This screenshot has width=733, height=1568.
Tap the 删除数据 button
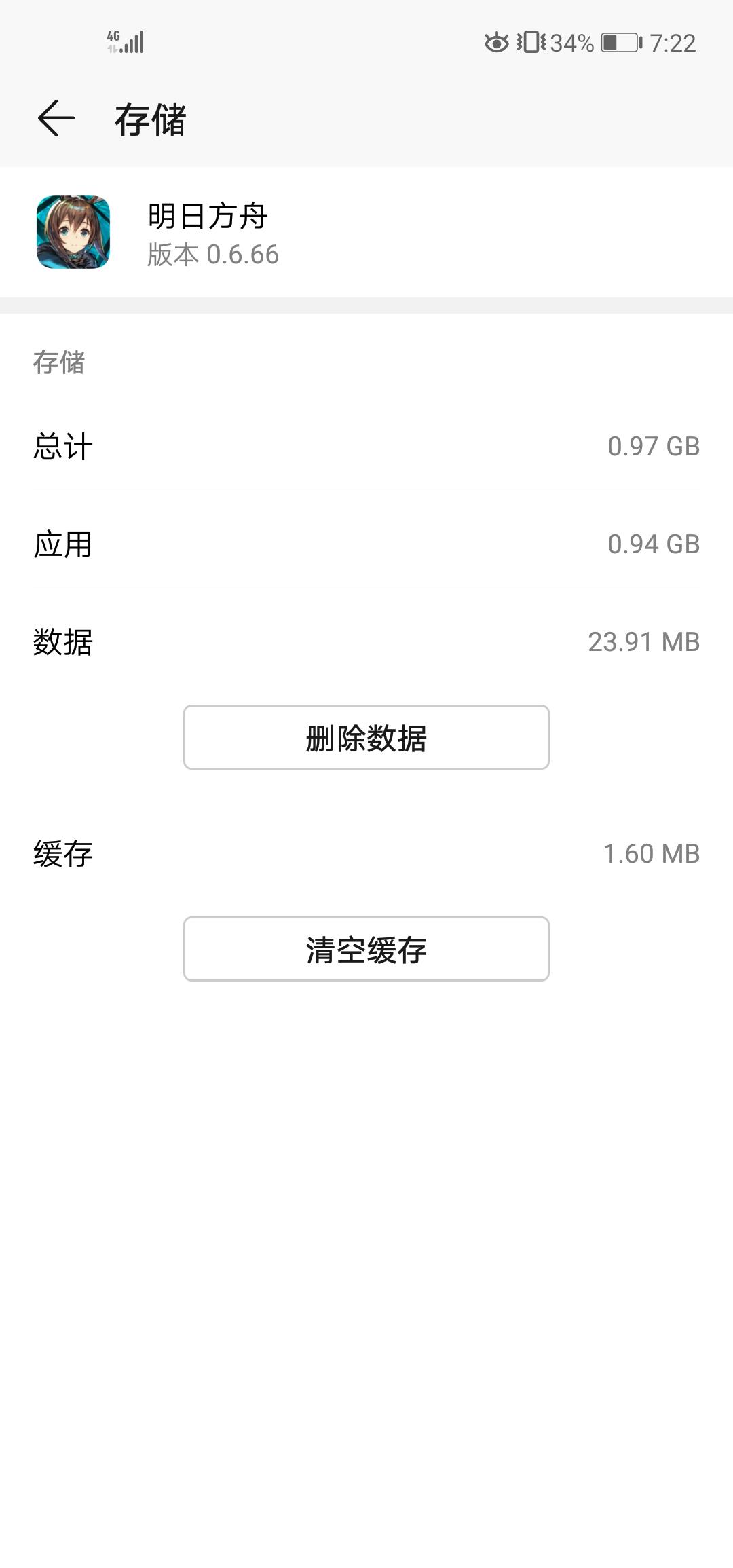pos(366,737)
